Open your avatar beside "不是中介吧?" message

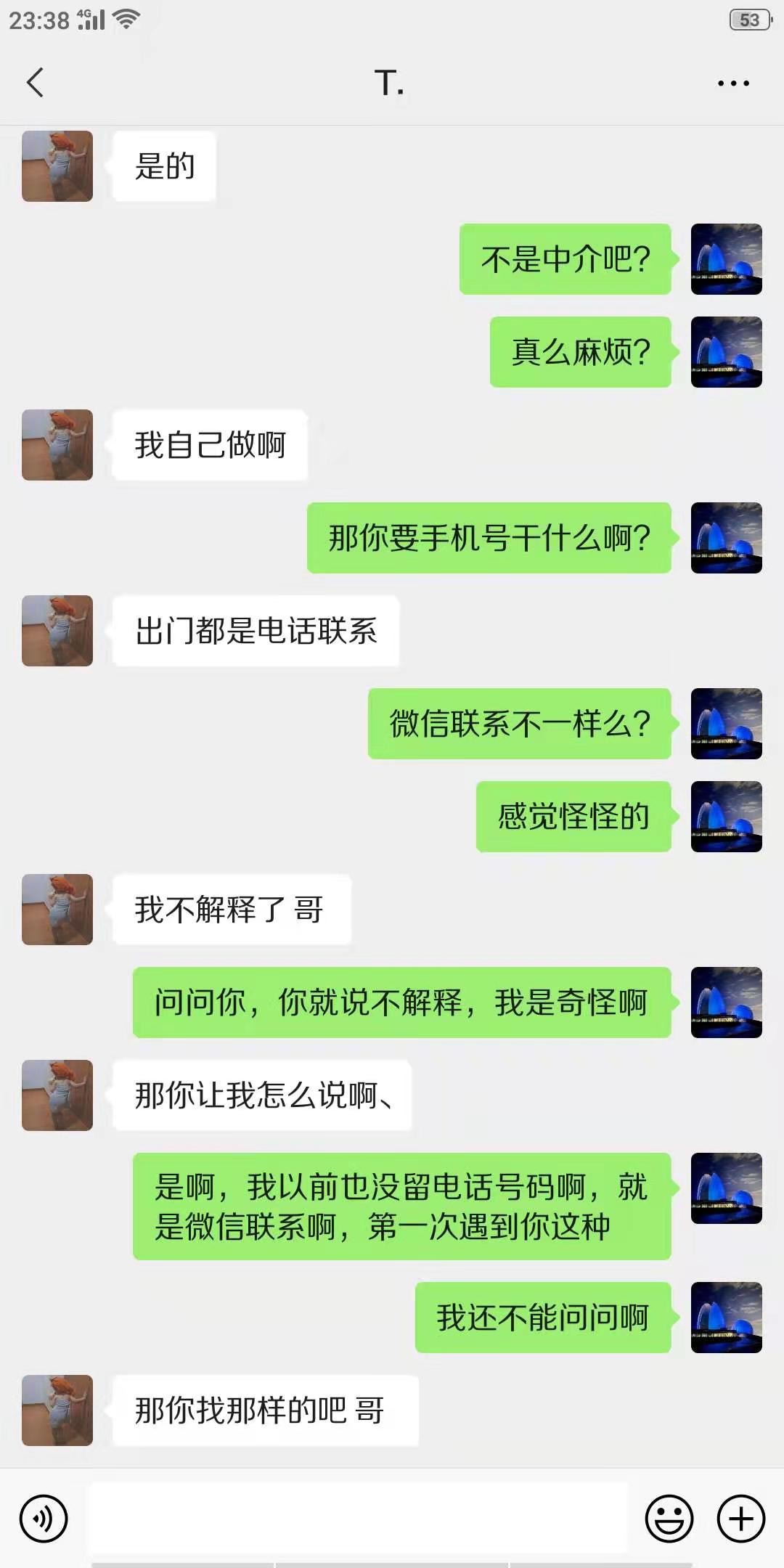[x=726, y=259]
